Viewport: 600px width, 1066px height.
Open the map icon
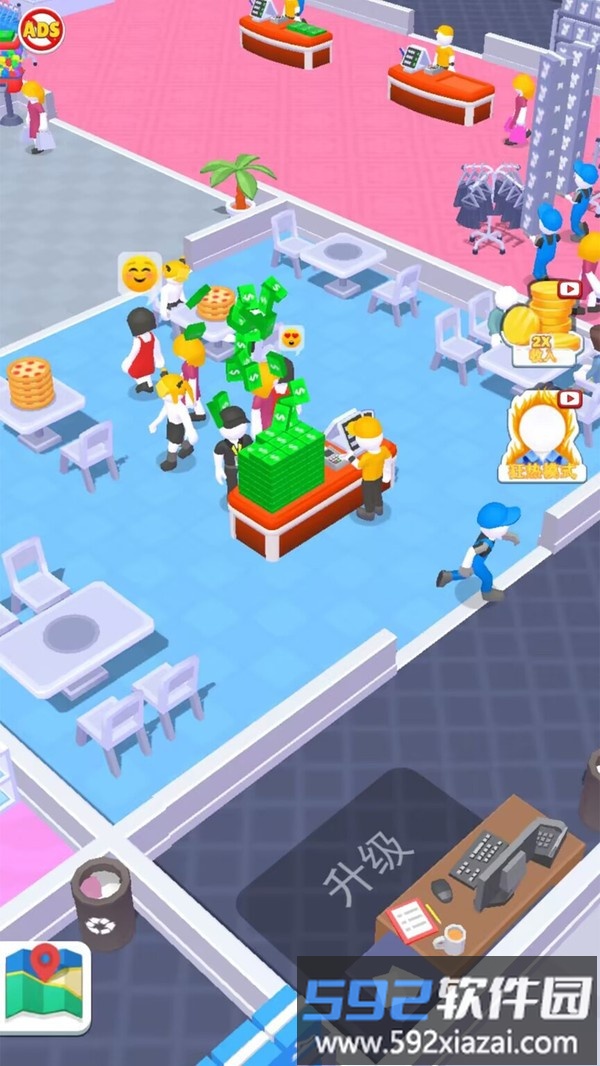click(x=46, y=986)
